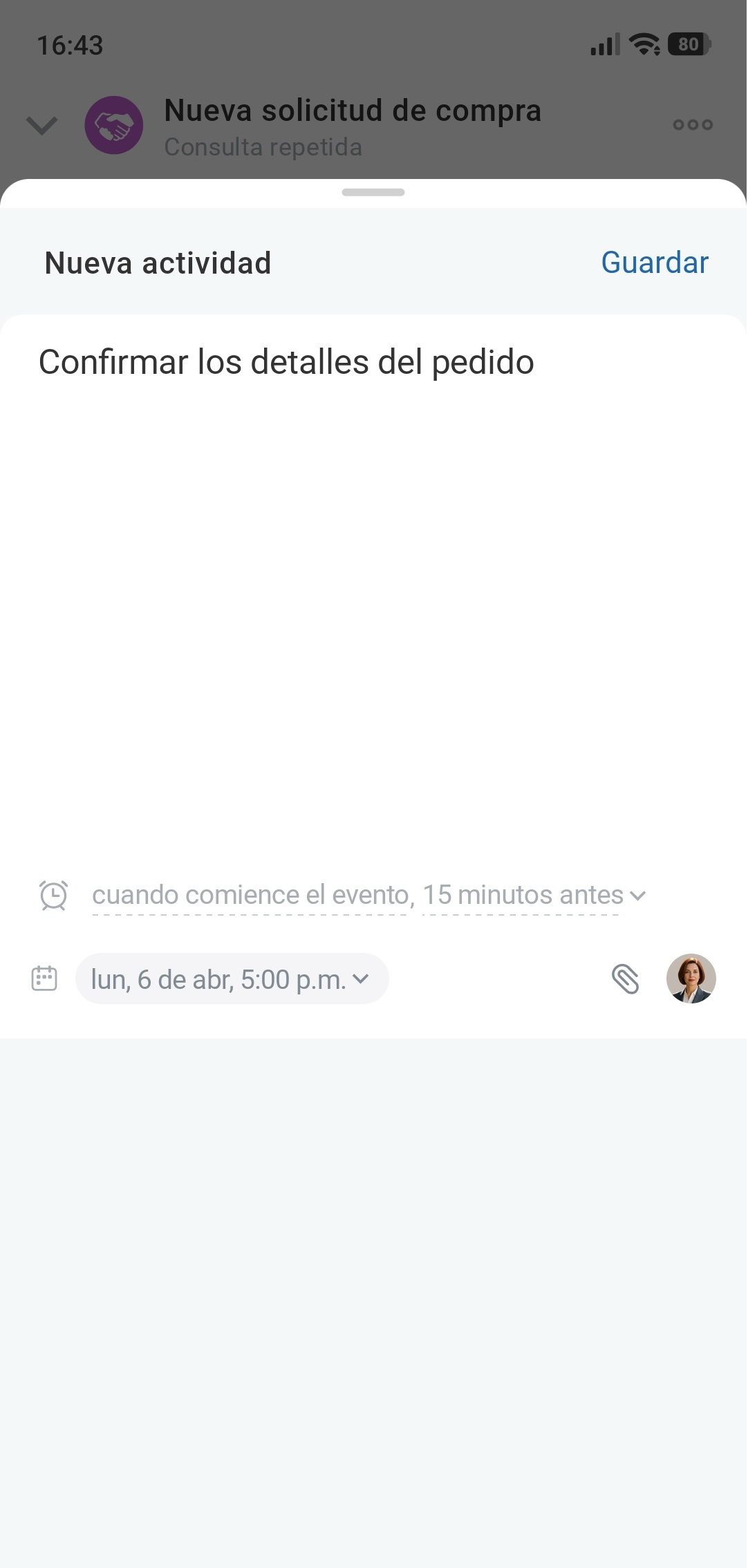Save the new activity with Guardar

pos(654,263)
